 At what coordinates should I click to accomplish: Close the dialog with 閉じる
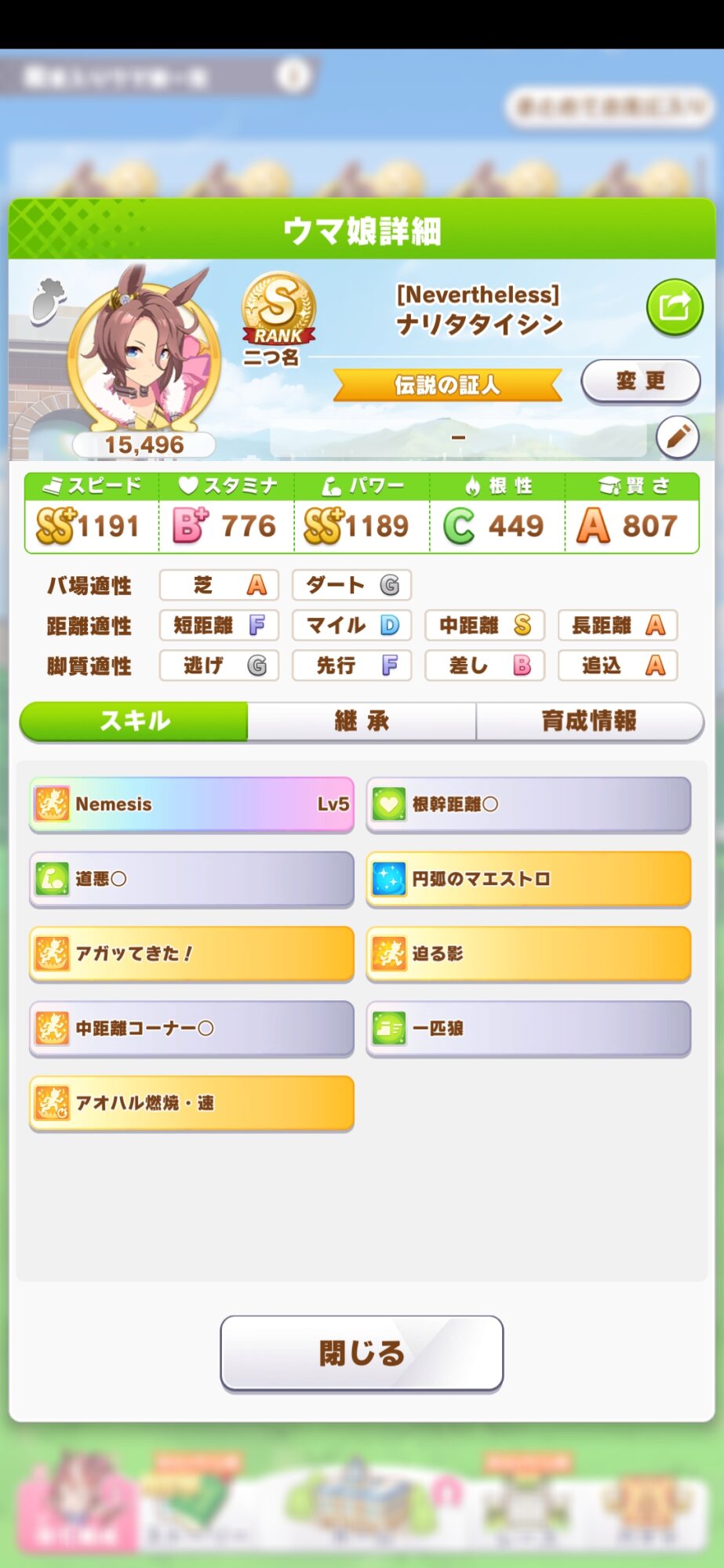(362, 1352)
